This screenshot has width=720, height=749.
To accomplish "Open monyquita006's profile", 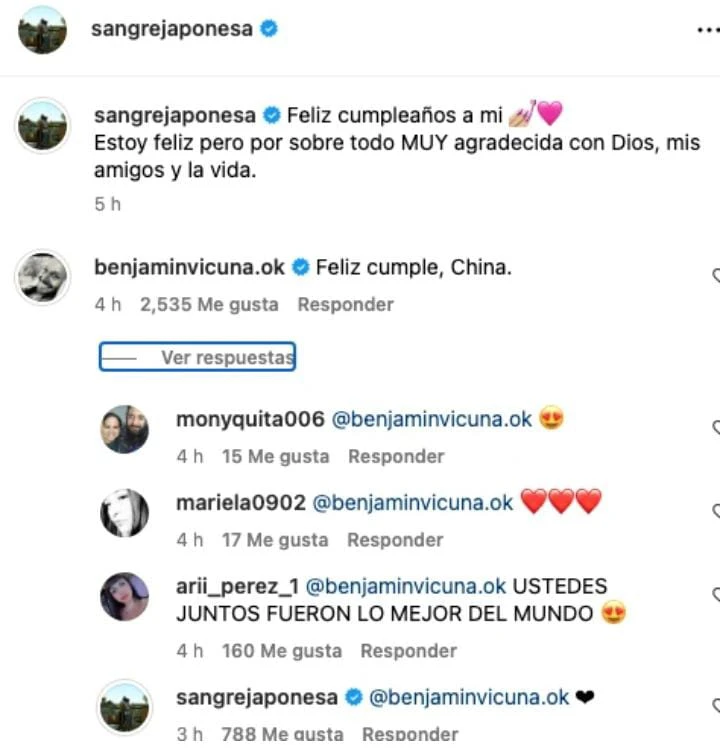I will point(250,420).
